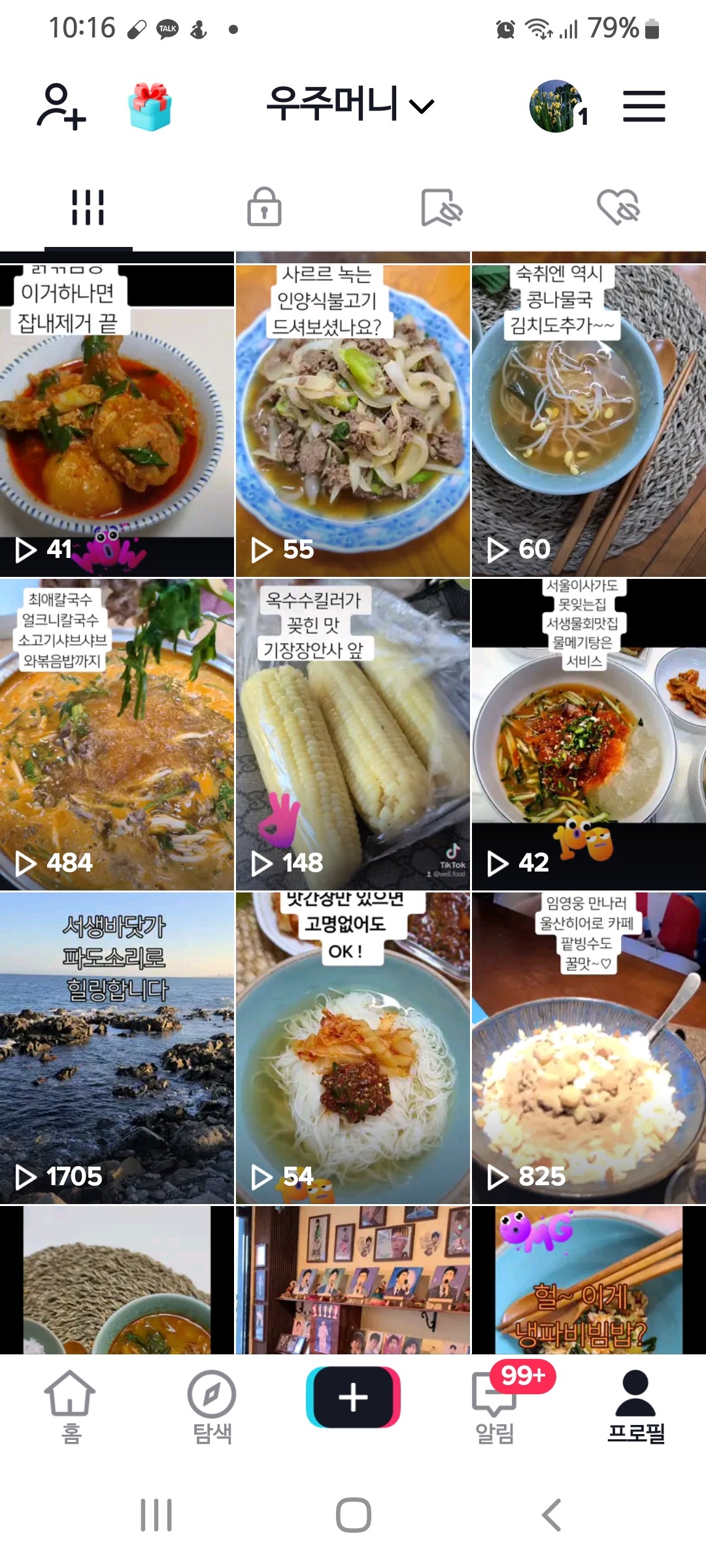The image size is (706, 1568).
Task: Go to the 홈 tab
Action: coord(71,1406)
